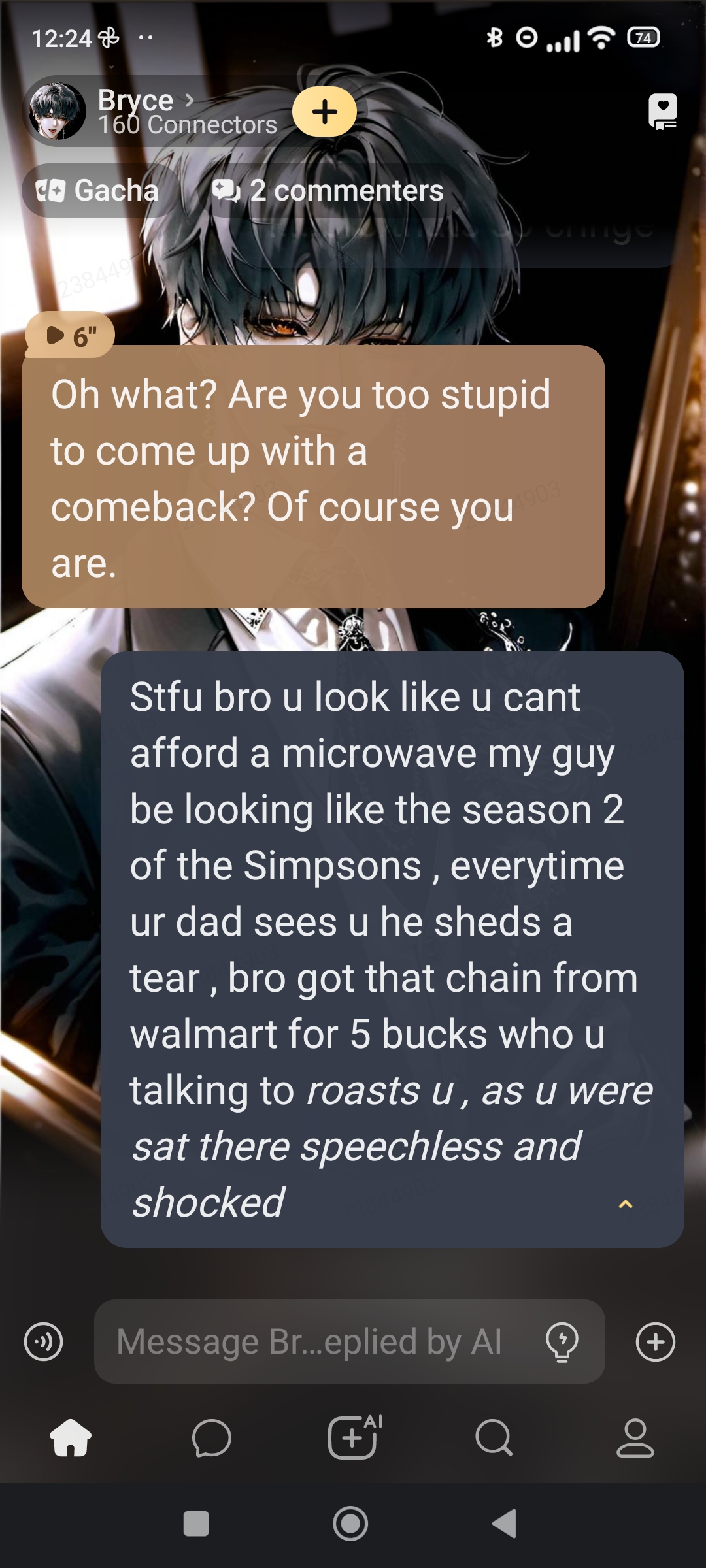Get a reply suggestion via the lightbulb
The height and width of the screenshot is (1568, 706).
[x=562, y=1342]
